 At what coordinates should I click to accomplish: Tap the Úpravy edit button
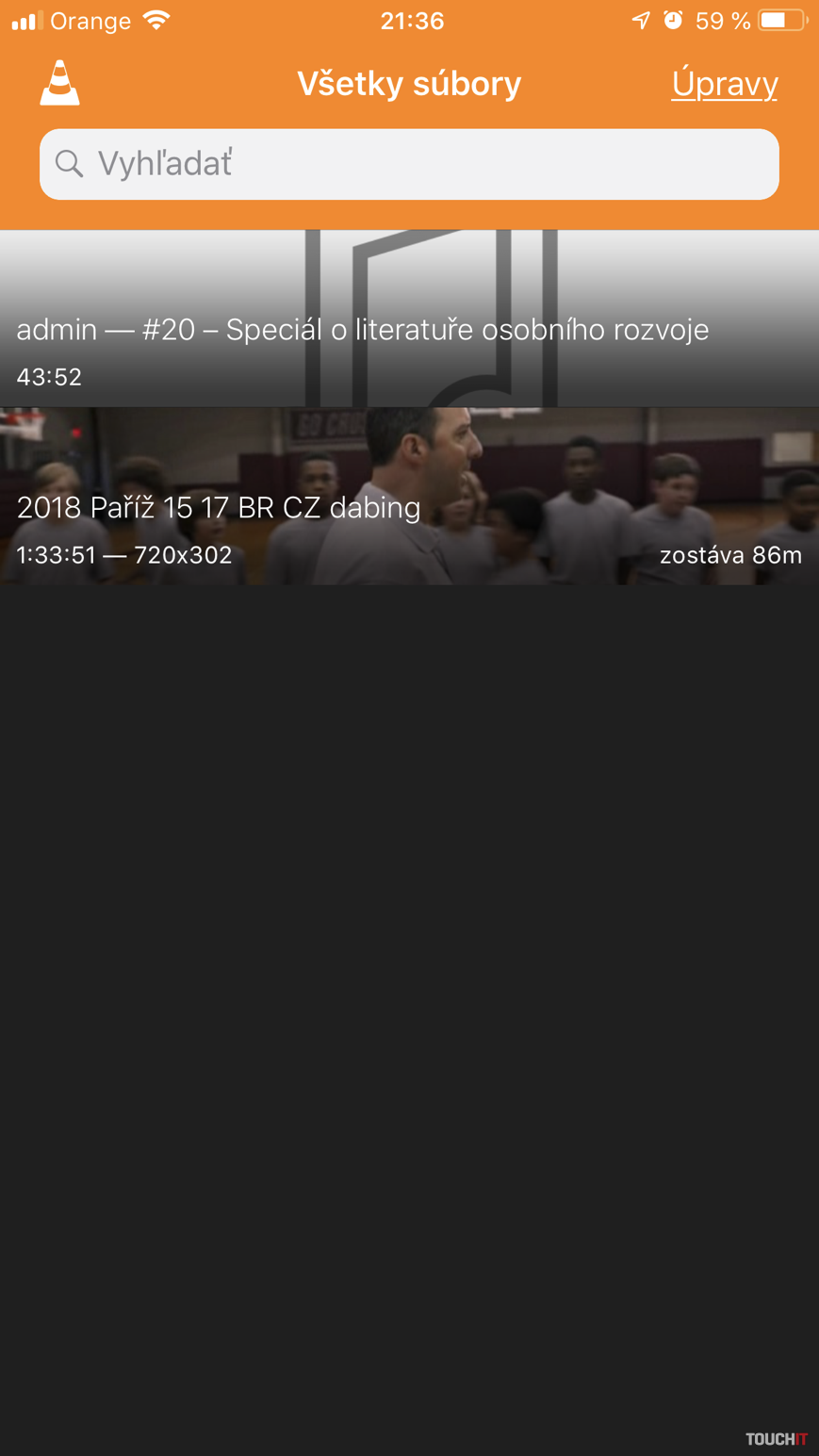pos(724,84)
